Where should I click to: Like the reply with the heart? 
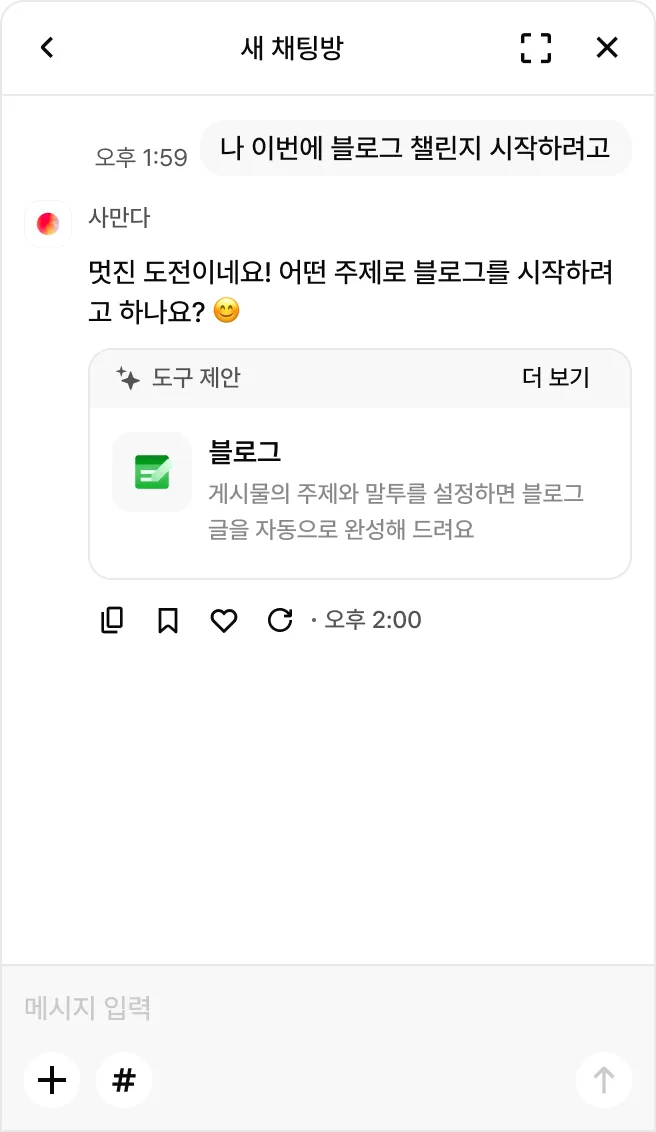click(x=224, y=620)
